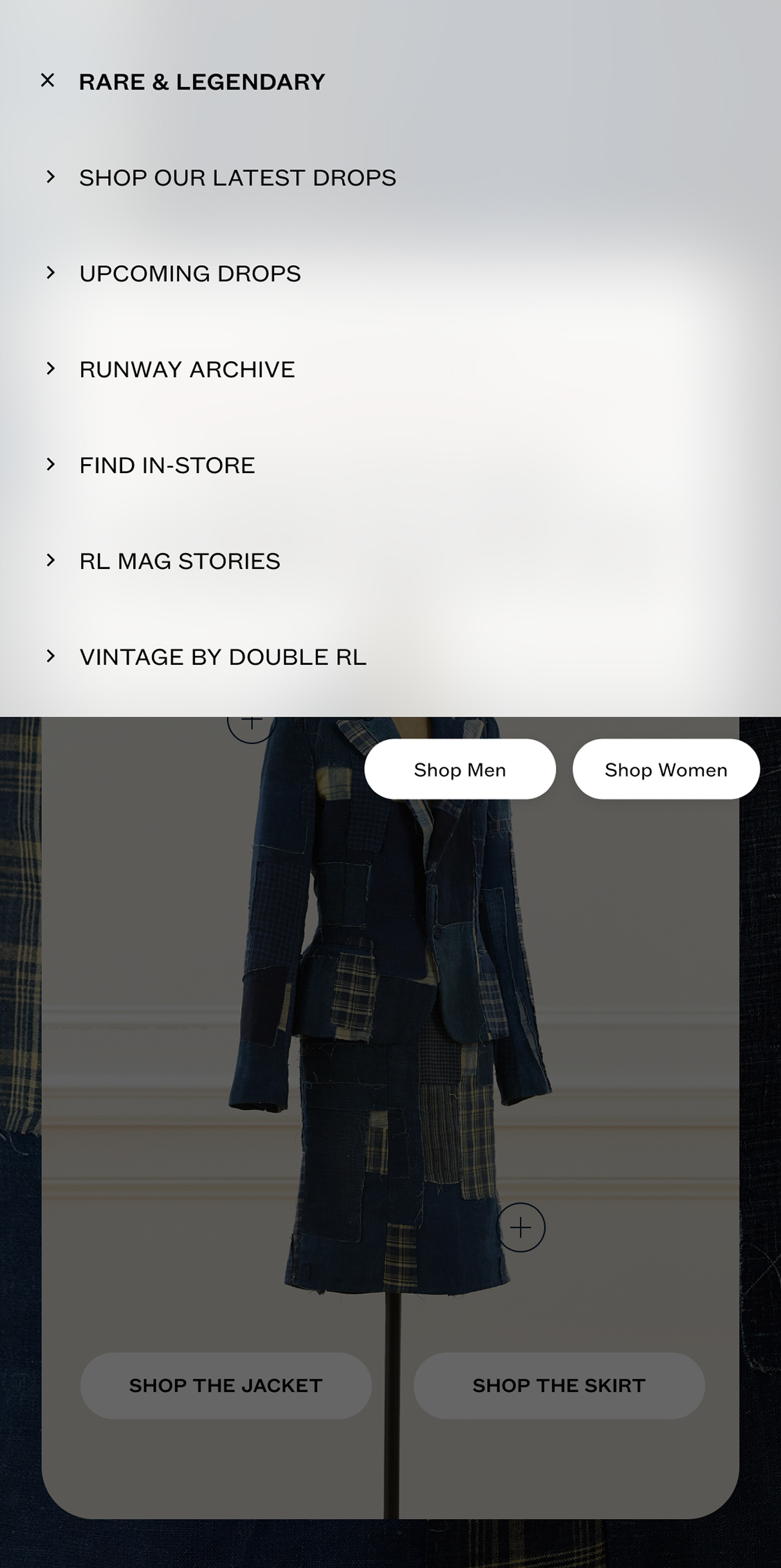
Task: Tap the Shop Women button
Action: [x=666, y=770]
